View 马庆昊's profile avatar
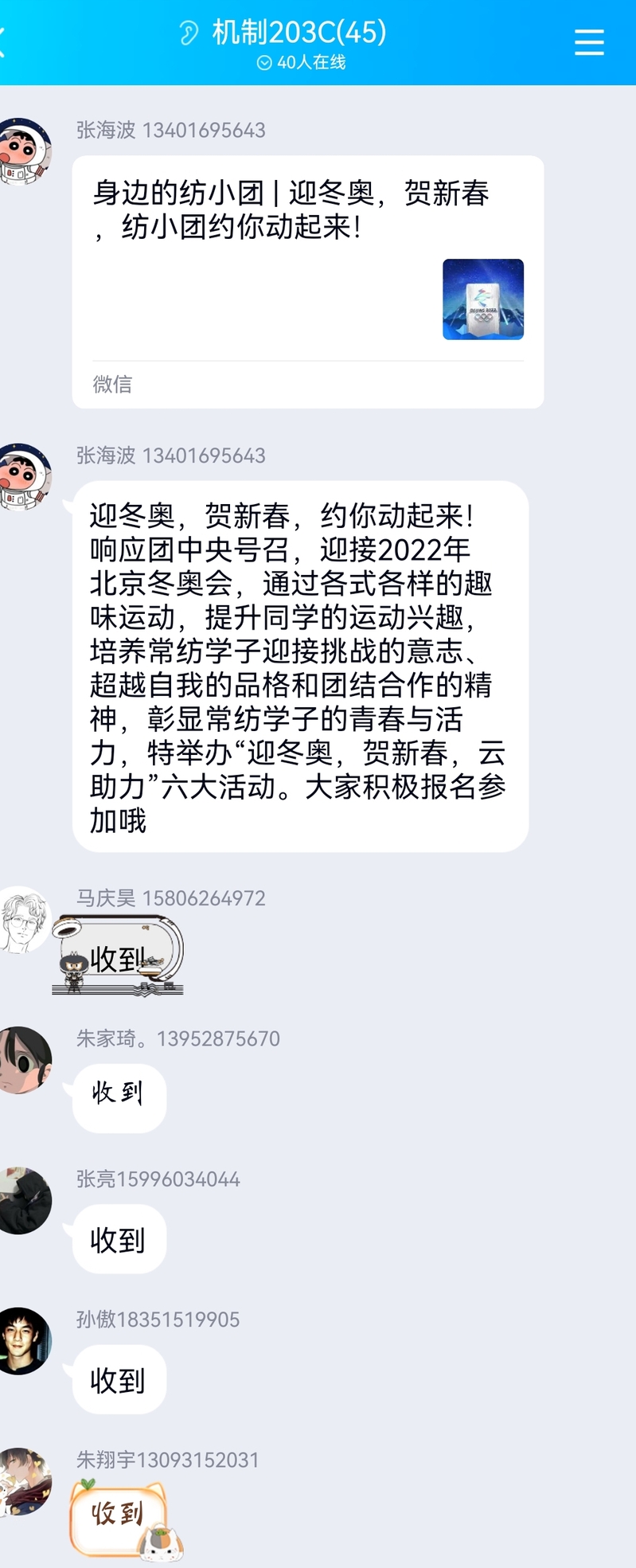 pyautogui.click(x=22, y=921)
